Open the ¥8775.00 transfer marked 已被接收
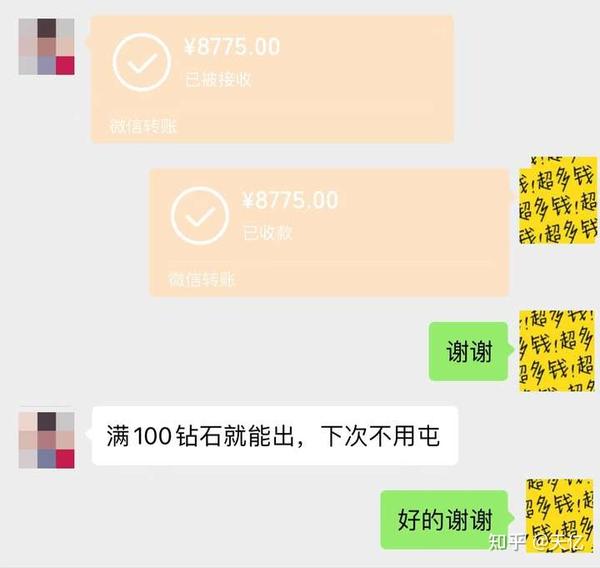600x568 pixels. coord(272,80)
